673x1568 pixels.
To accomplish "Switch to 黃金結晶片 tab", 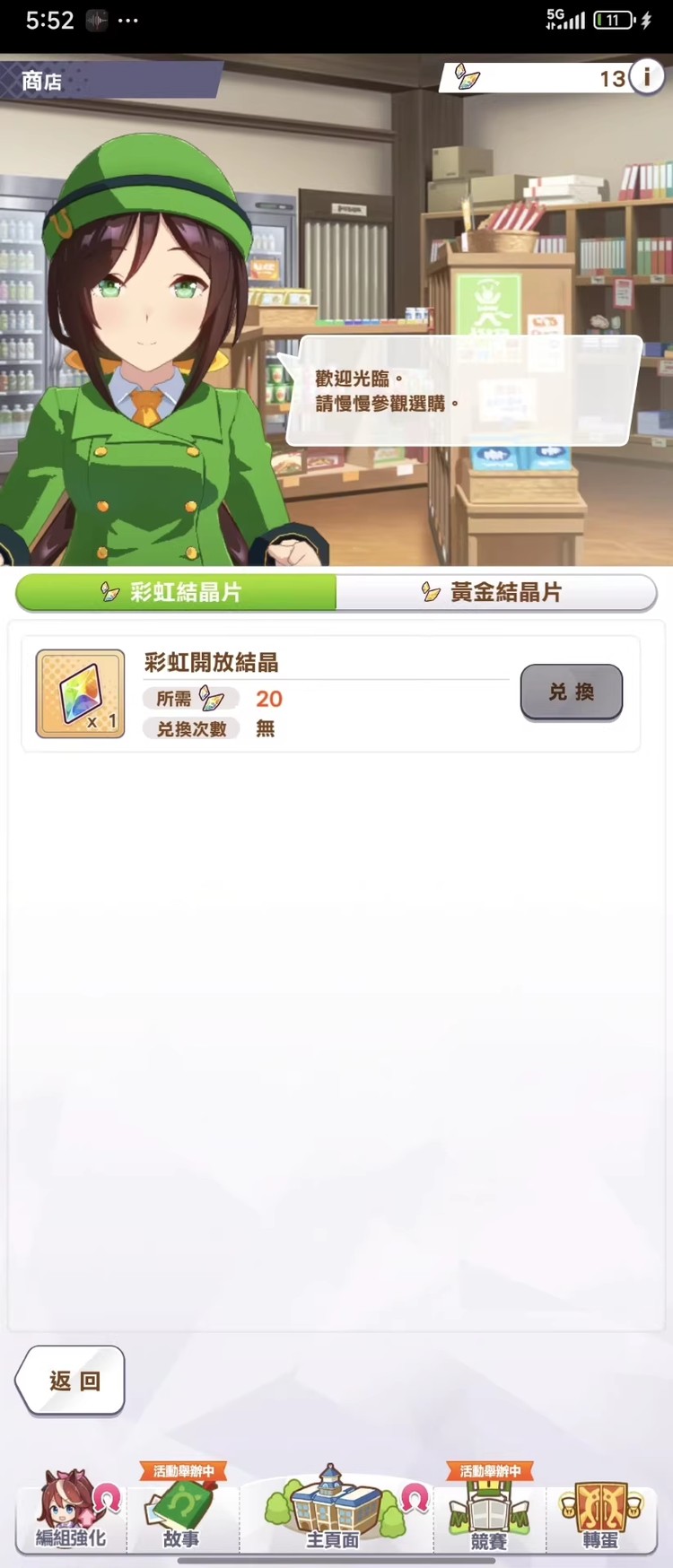I will pyautogui.click(x=496, y=592).
